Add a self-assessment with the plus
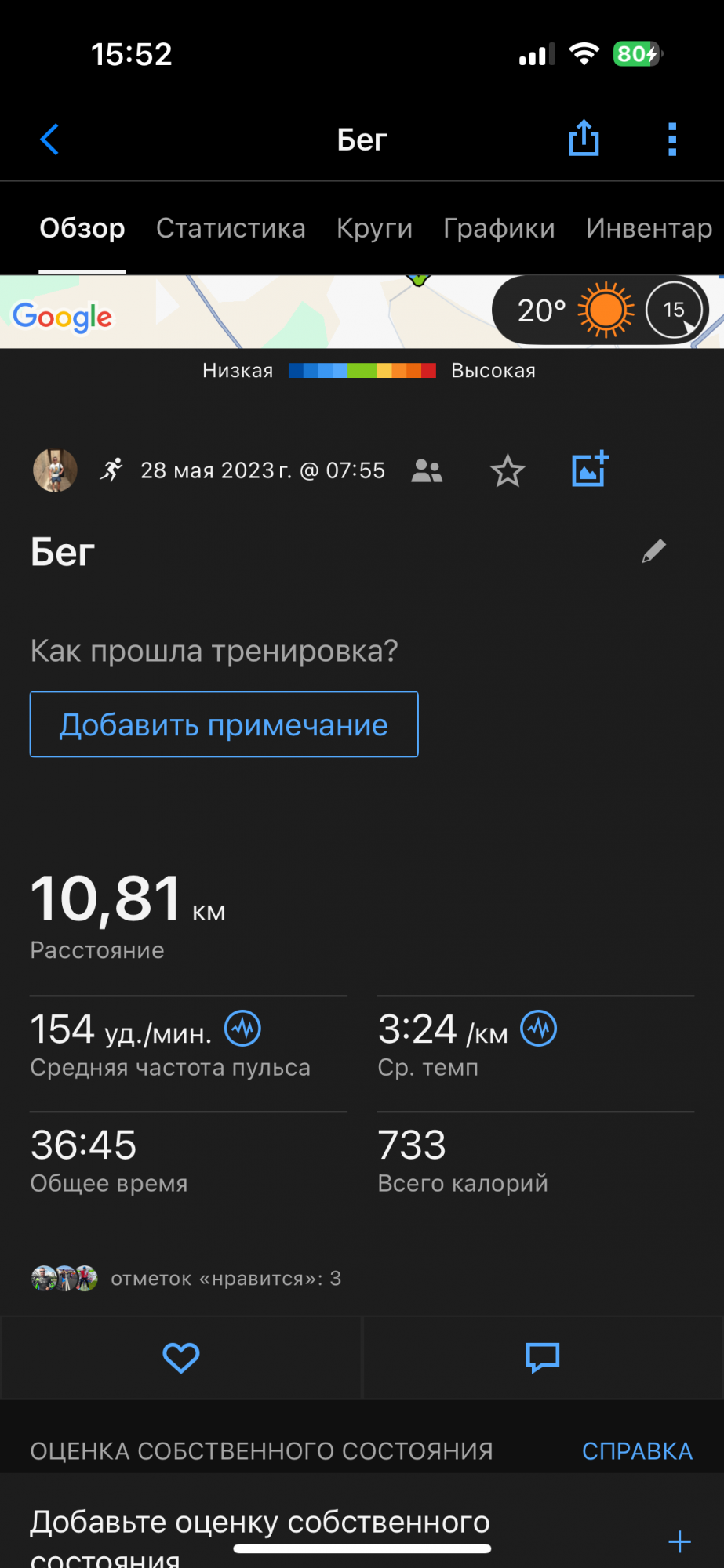This screenshot has width=724, height=1568. tap(679, 1541)
